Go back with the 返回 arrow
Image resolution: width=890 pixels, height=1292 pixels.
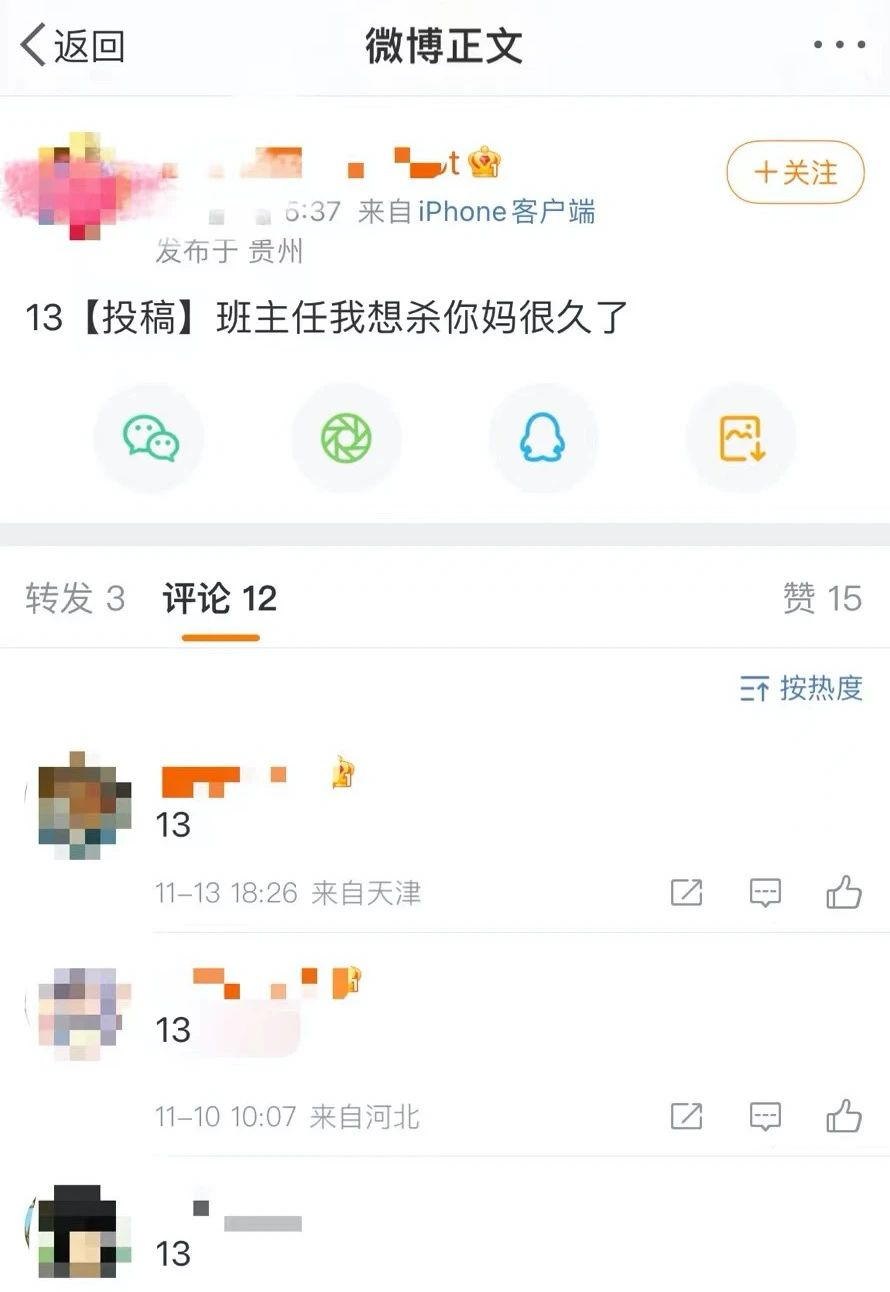point(73,46)
